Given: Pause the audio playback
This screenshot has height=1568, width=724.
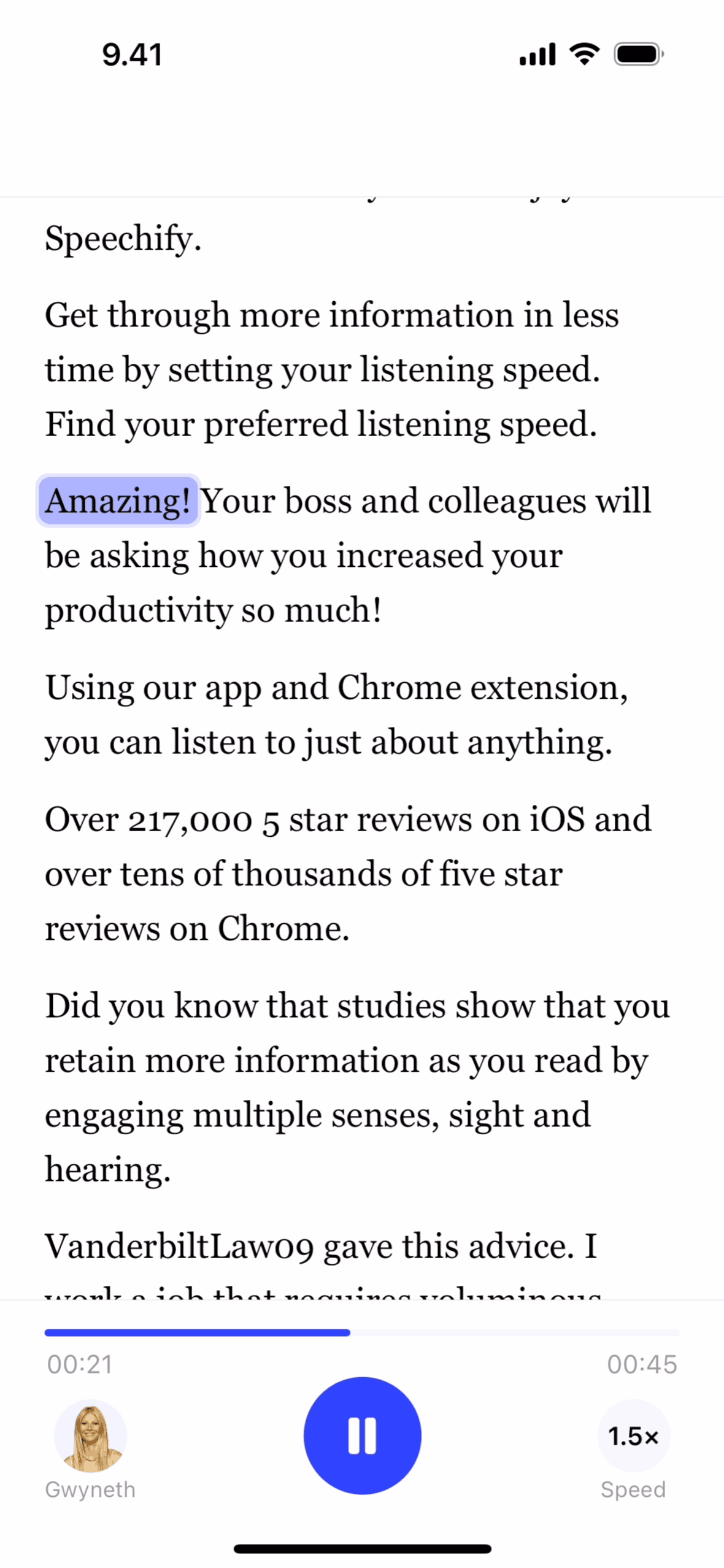Looking at the screenshot, I should click(x=362, y=1435).
